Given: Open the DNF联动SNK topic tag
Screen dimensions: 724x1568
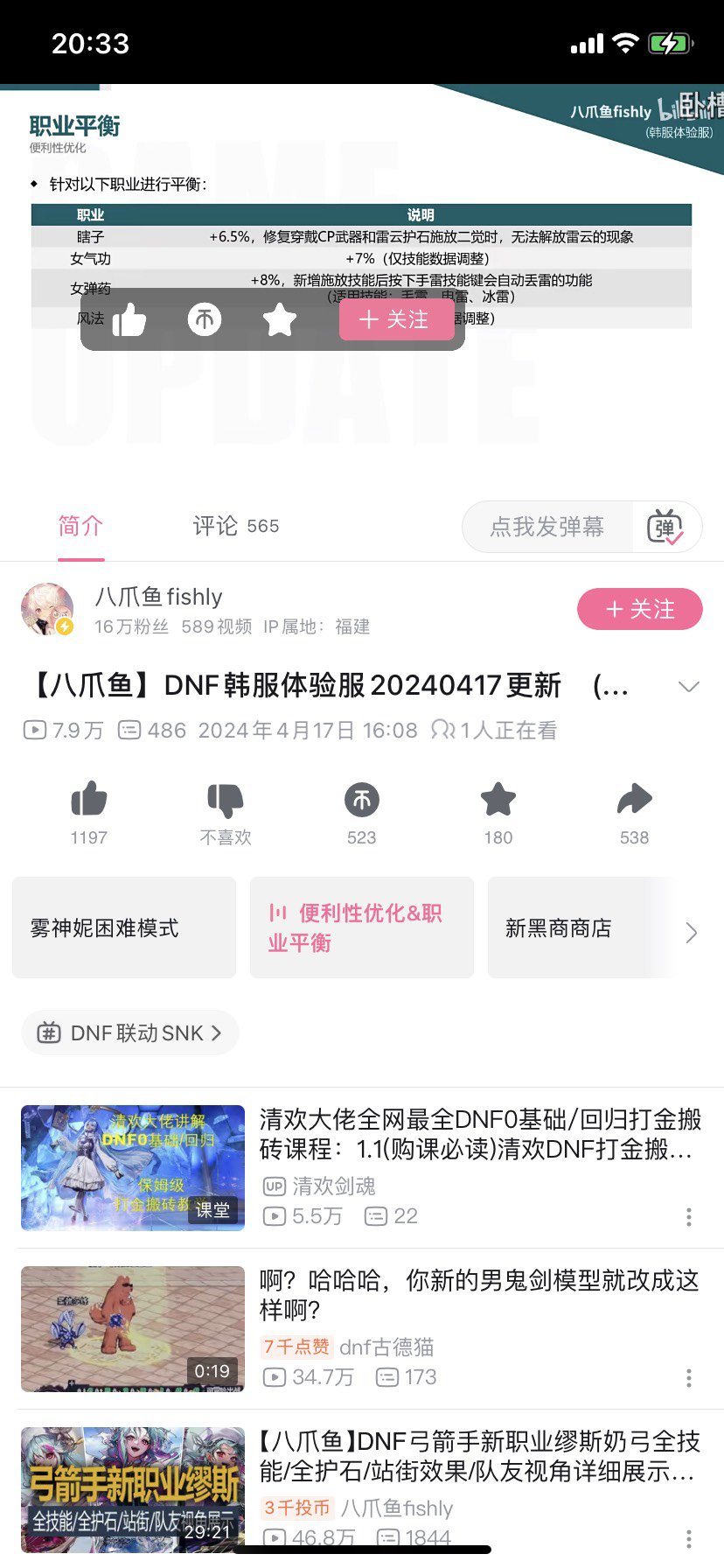Looking at the screenshot, I should point(130,1033).
